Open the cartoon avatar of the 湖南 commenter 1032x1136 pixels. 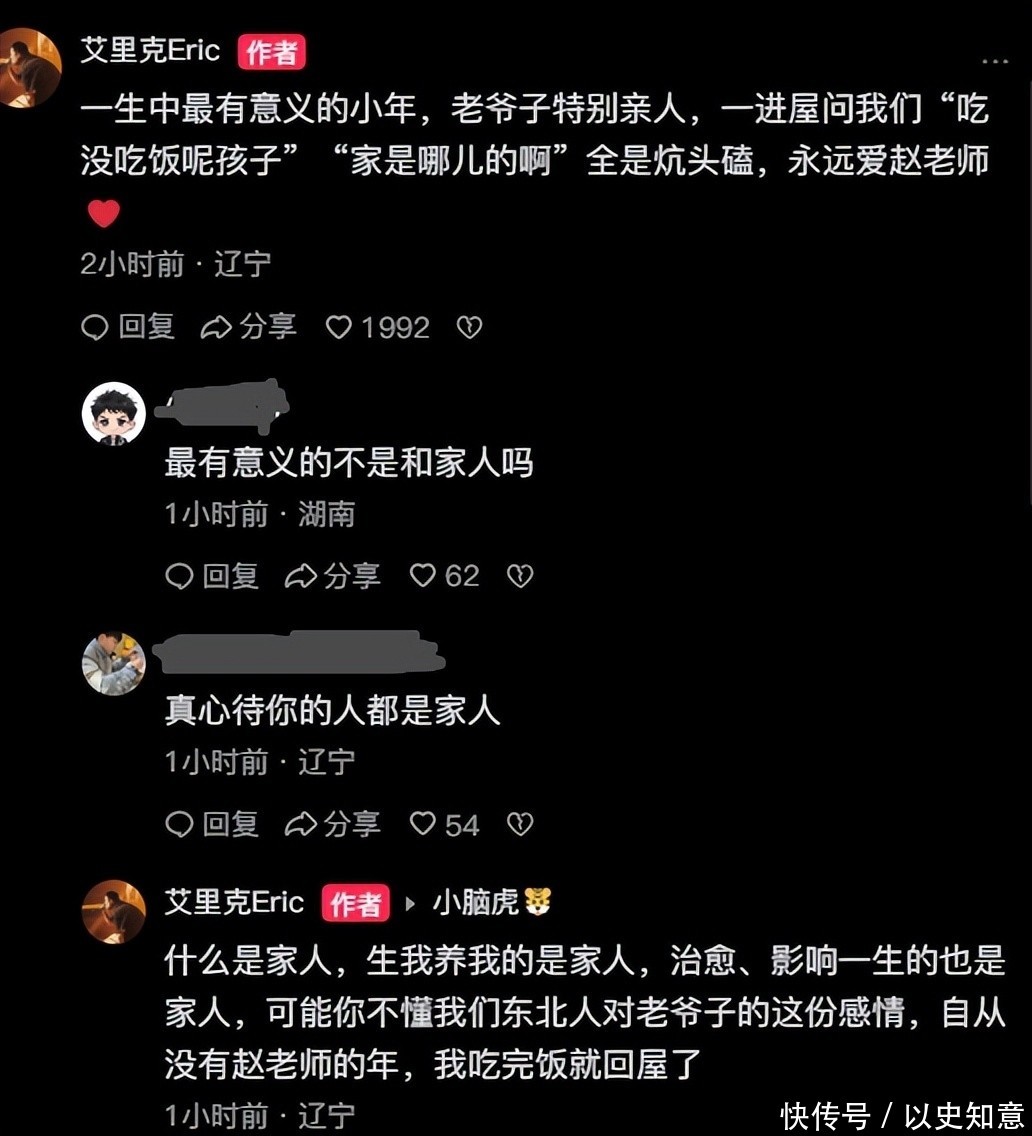(113, 413)
